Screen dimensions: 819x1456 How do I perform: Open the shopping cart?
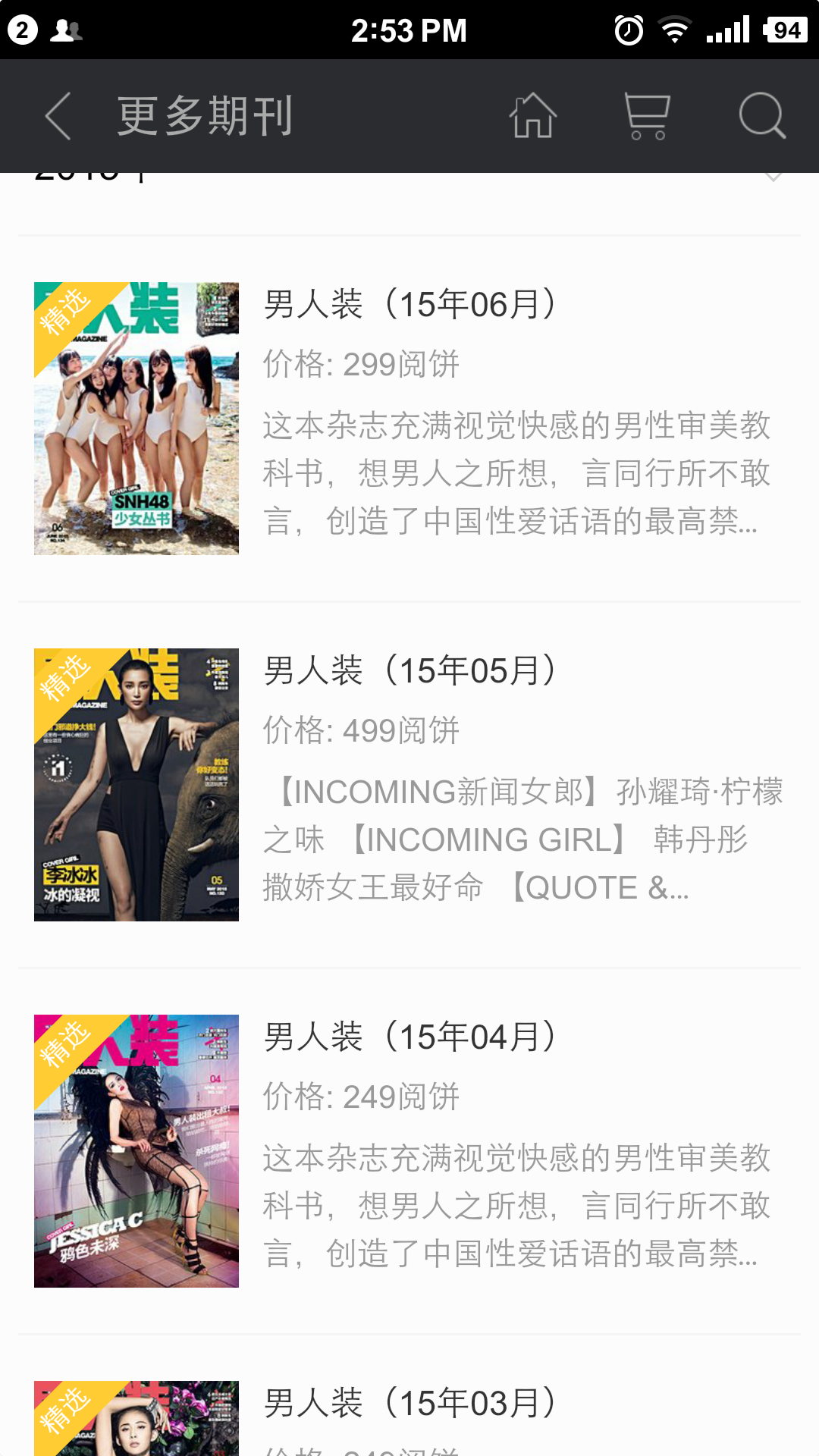point(647,115)
